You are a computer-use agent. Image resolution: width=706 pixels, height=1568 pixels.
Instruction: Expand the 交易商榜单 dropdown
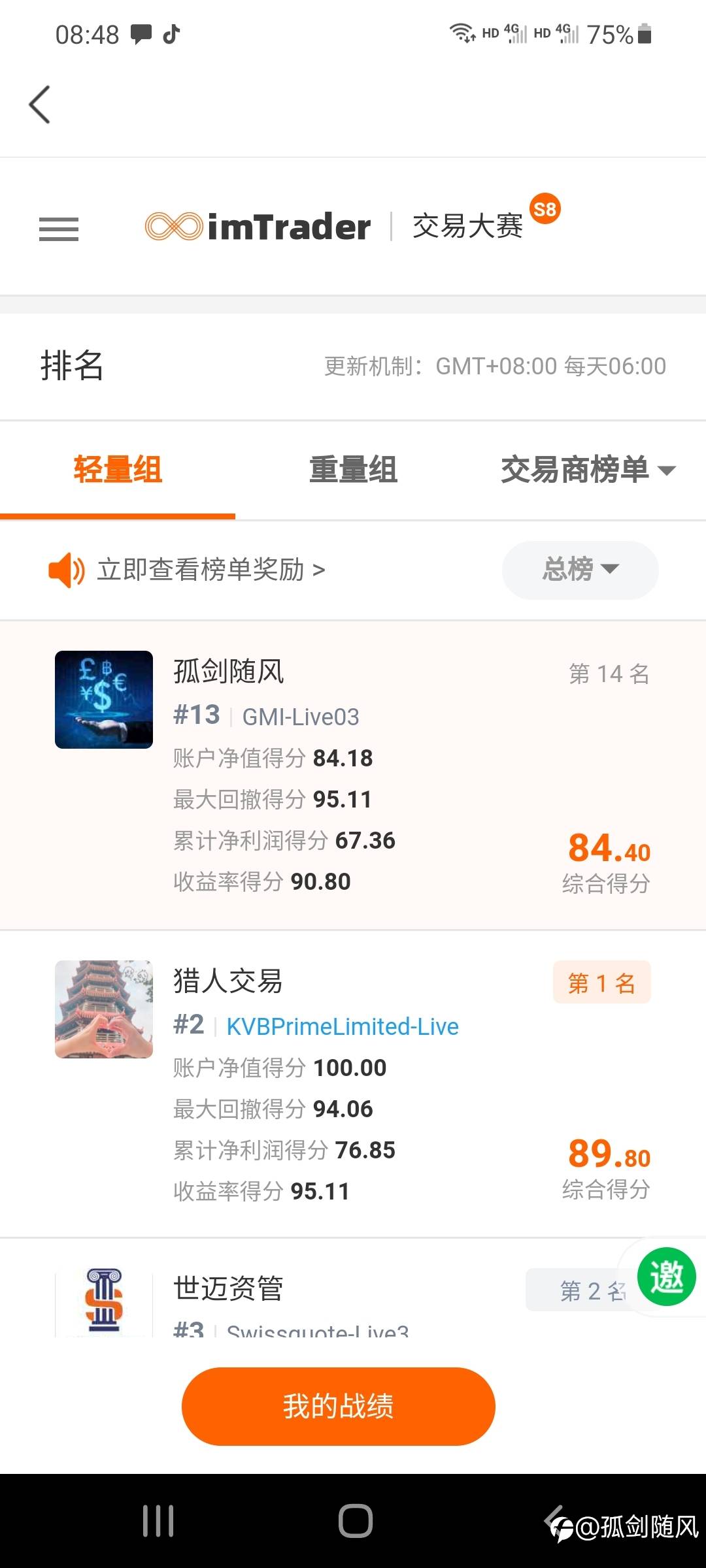click(588, 470)
